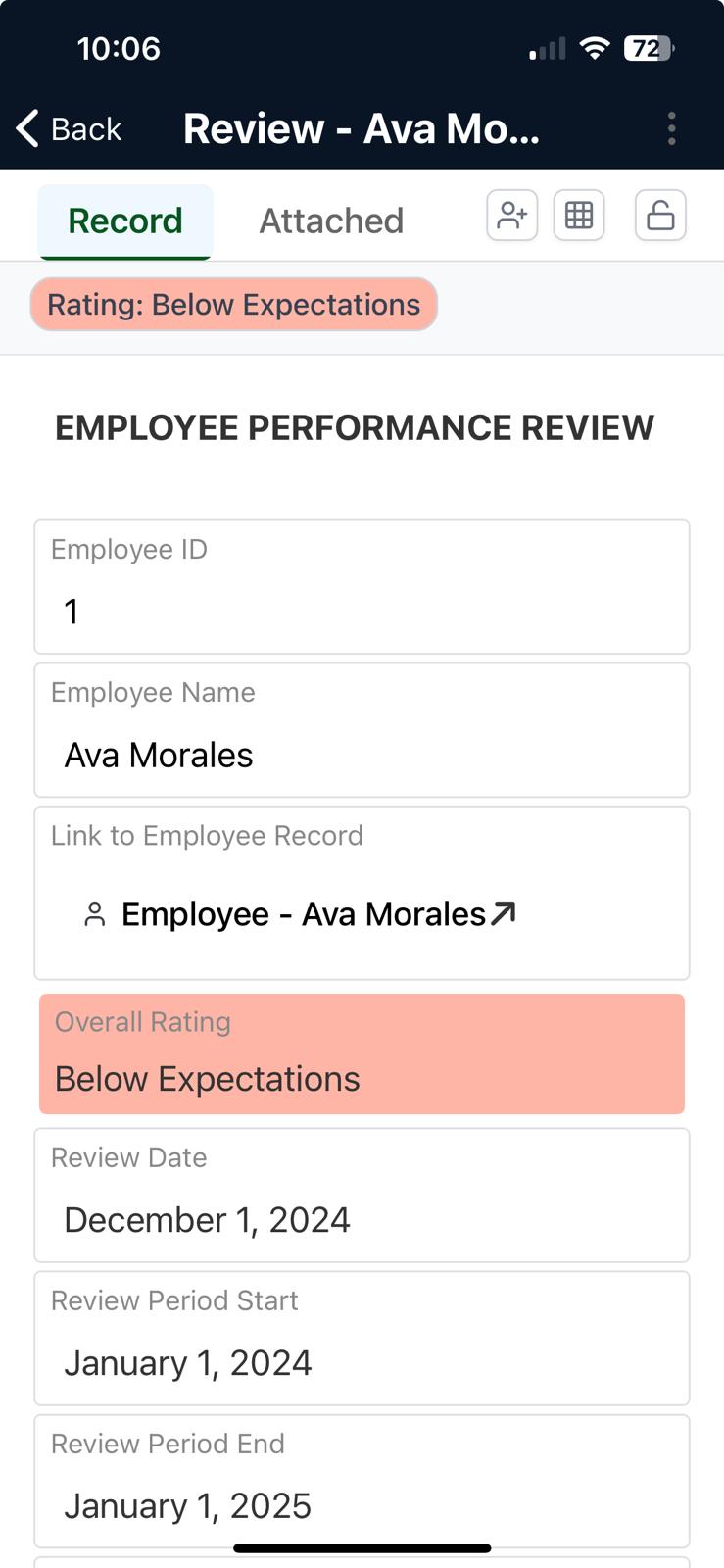Change the Overall Rating value
This screenshot has height=1568, width=724.
pos(362,1078)
